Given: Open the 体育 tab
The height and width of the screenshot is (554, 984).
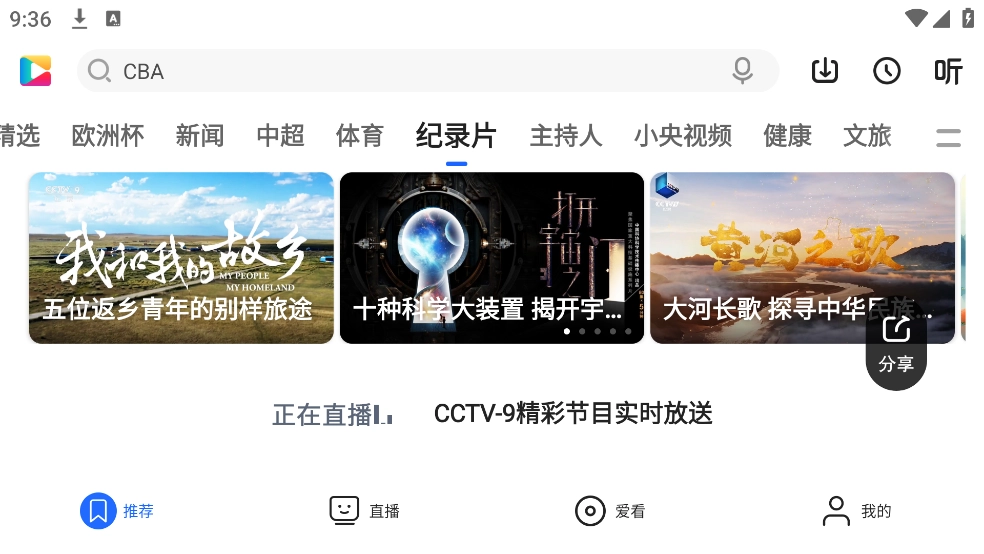Looking at the screenshot, I should [360, 136].
